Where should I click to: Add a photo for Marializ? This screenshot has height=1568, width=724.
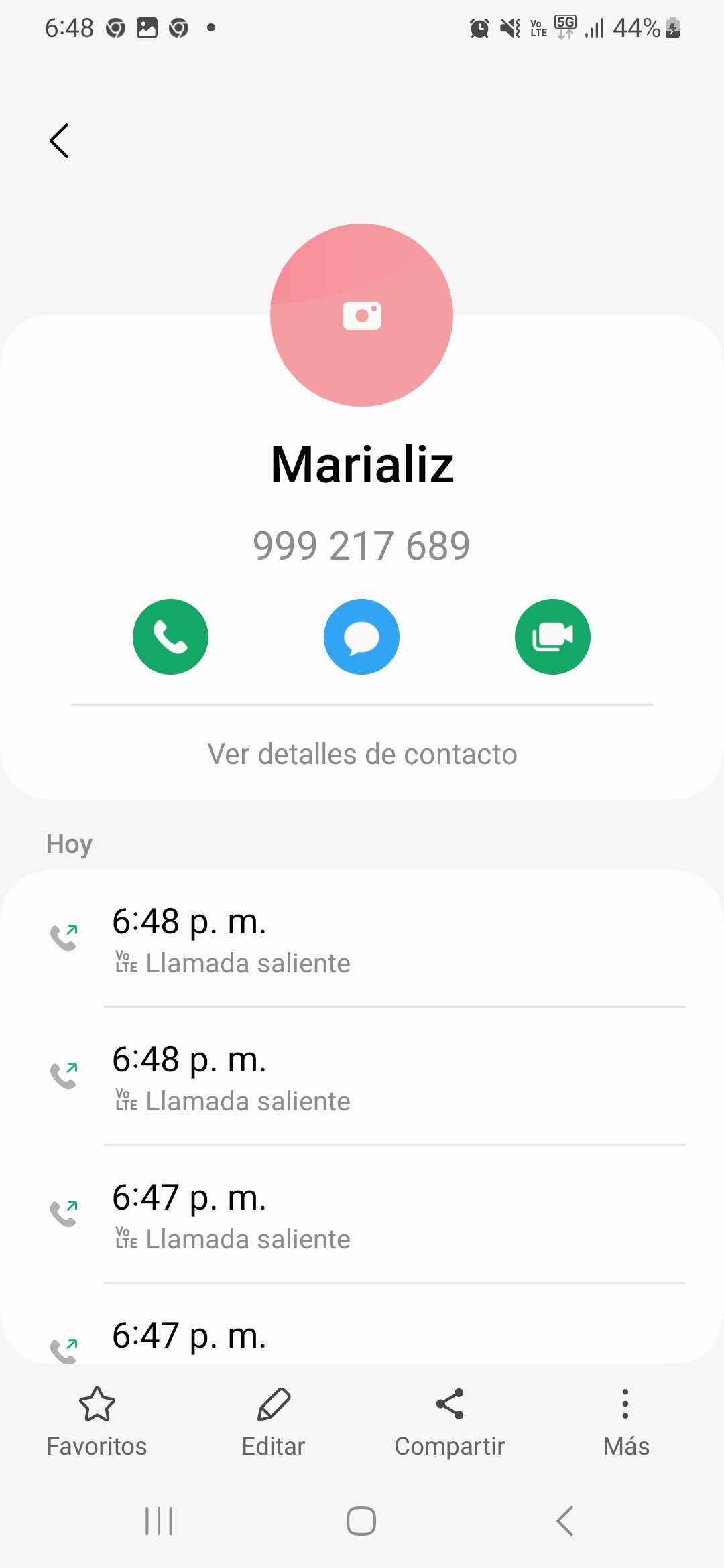[361, 315]
